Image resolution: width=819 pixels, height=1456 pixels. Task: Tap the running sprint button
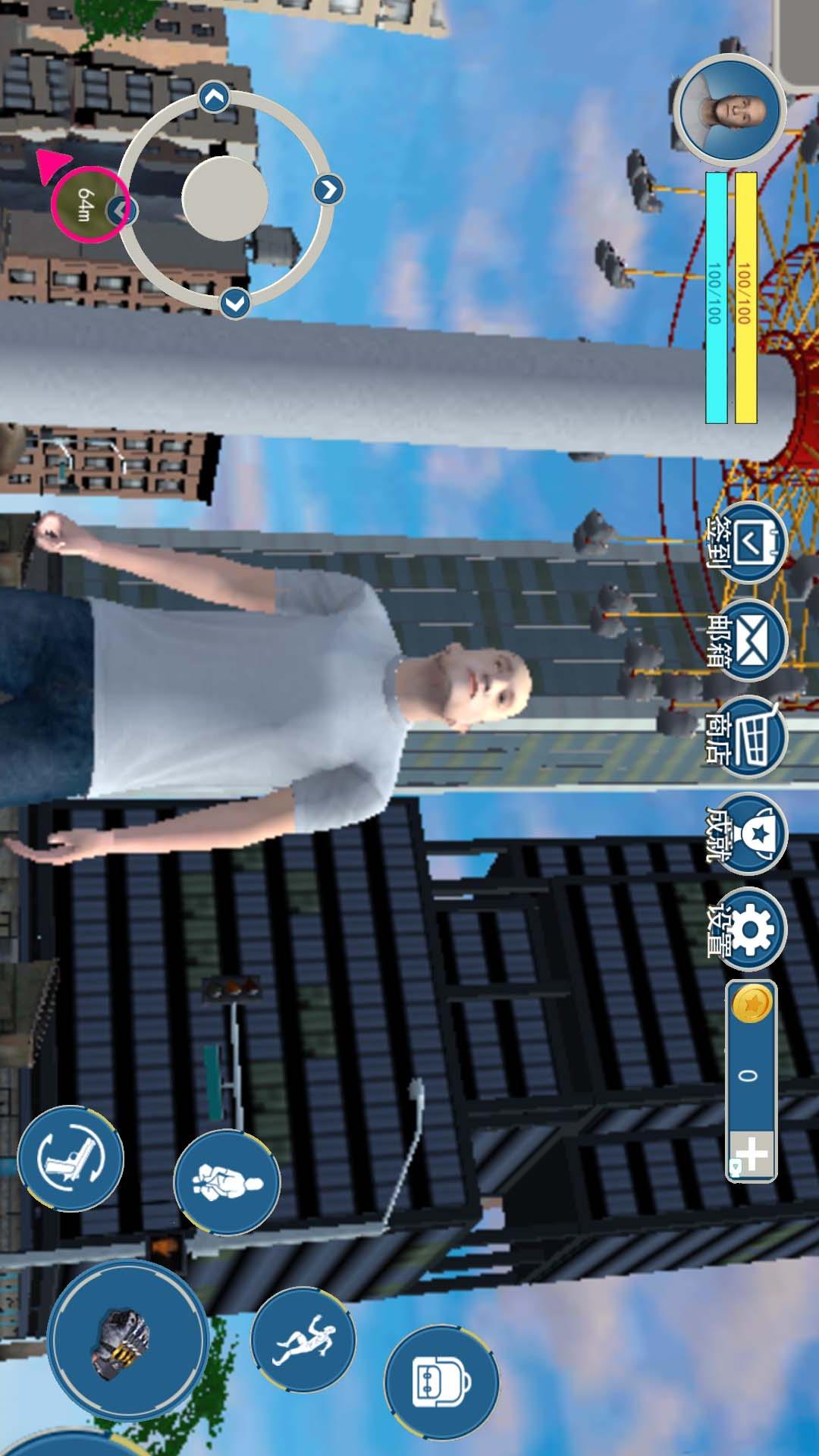pos(303,1338)
